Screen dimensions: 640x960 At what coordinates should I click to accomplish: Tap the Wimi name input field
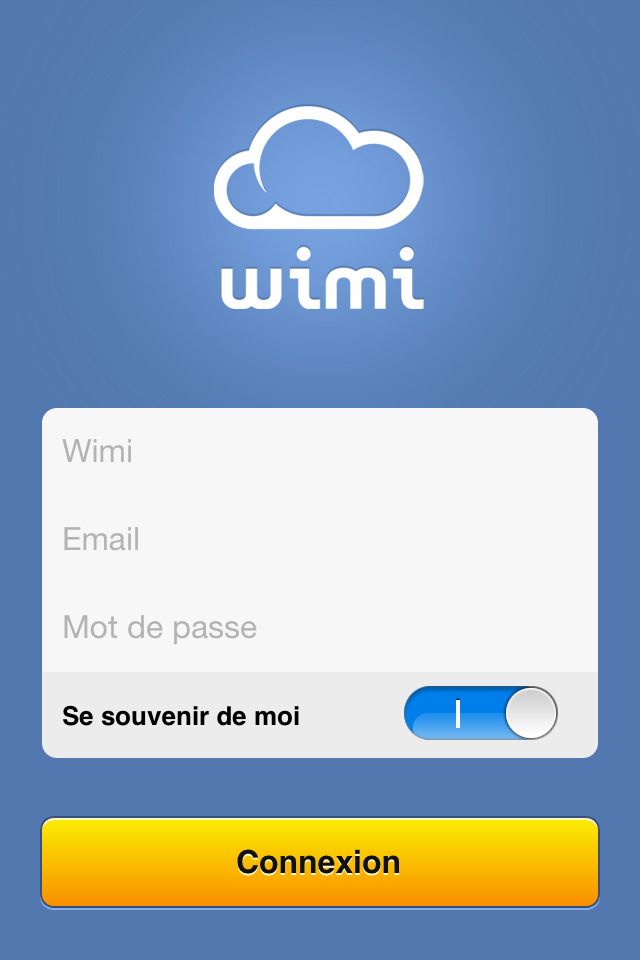320,452
